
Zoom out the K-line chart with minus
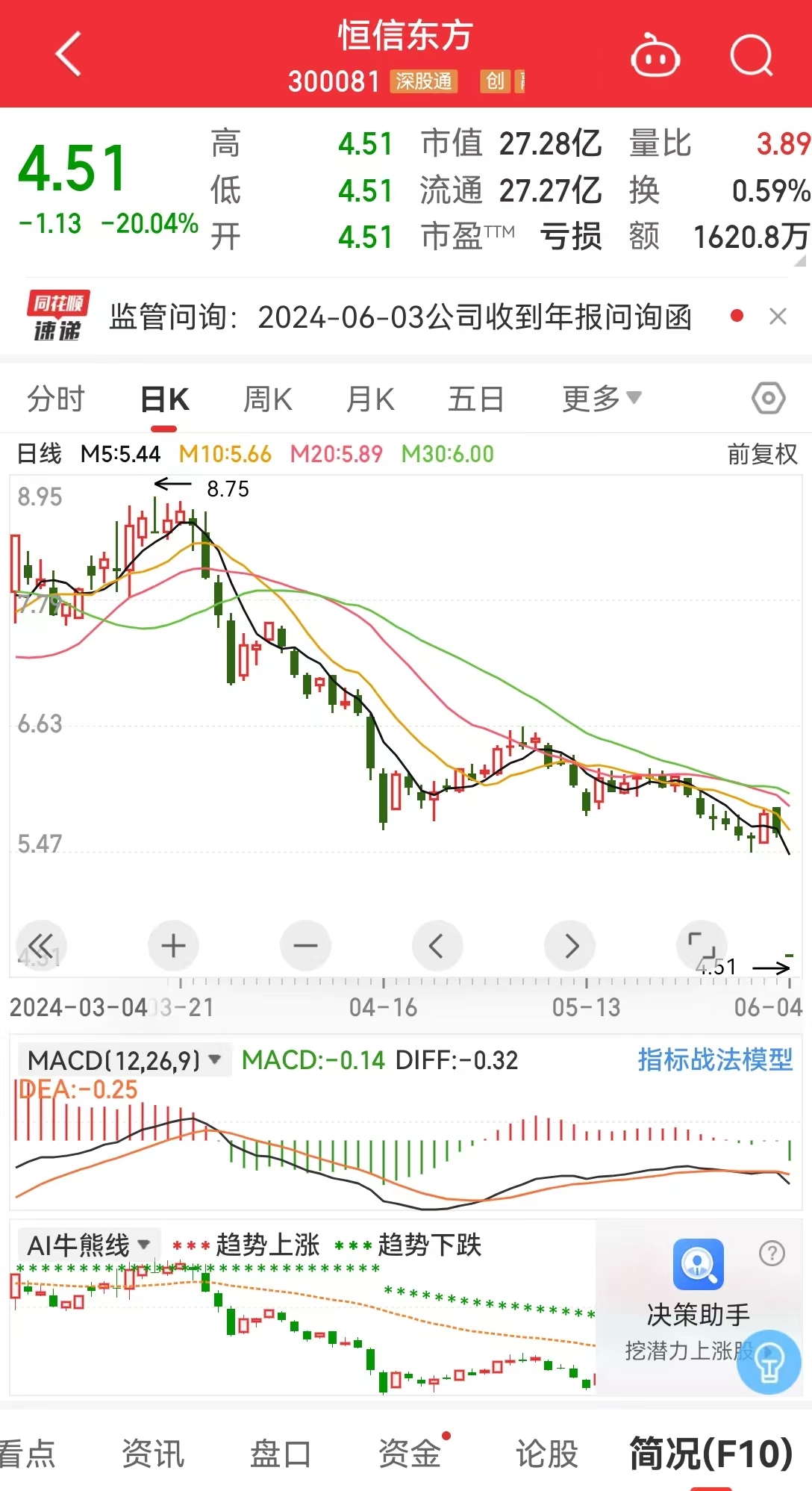(x=305, y=946)
